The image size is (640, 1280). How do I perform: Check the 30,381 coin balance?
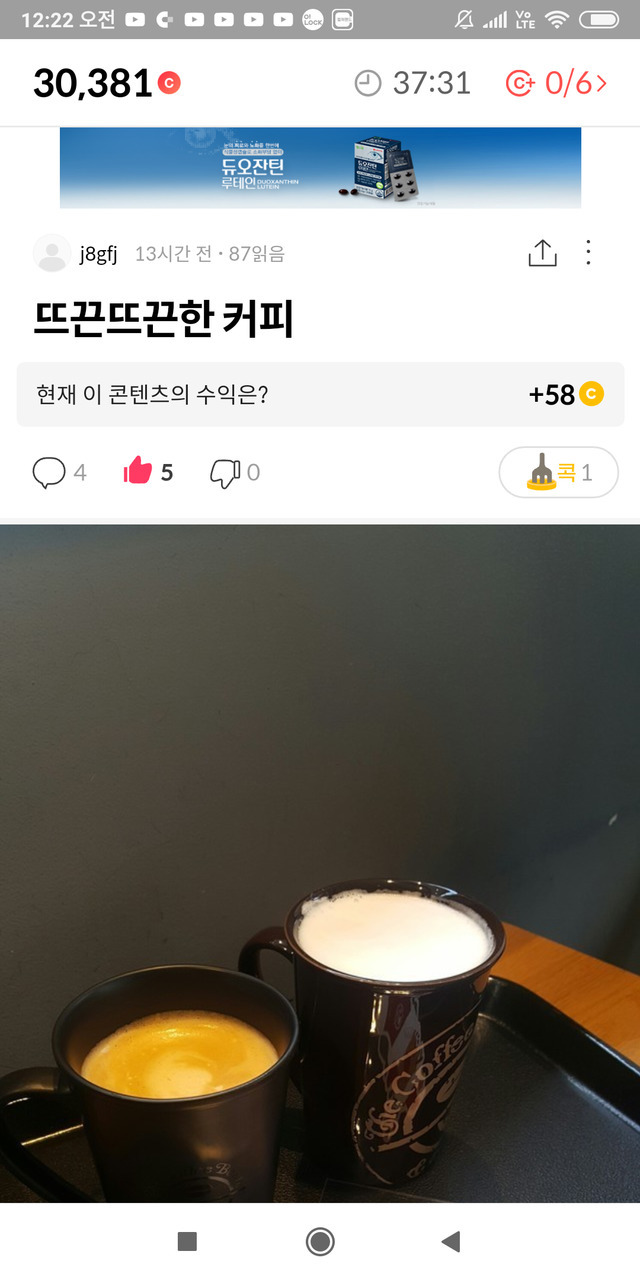coord(106,83)
